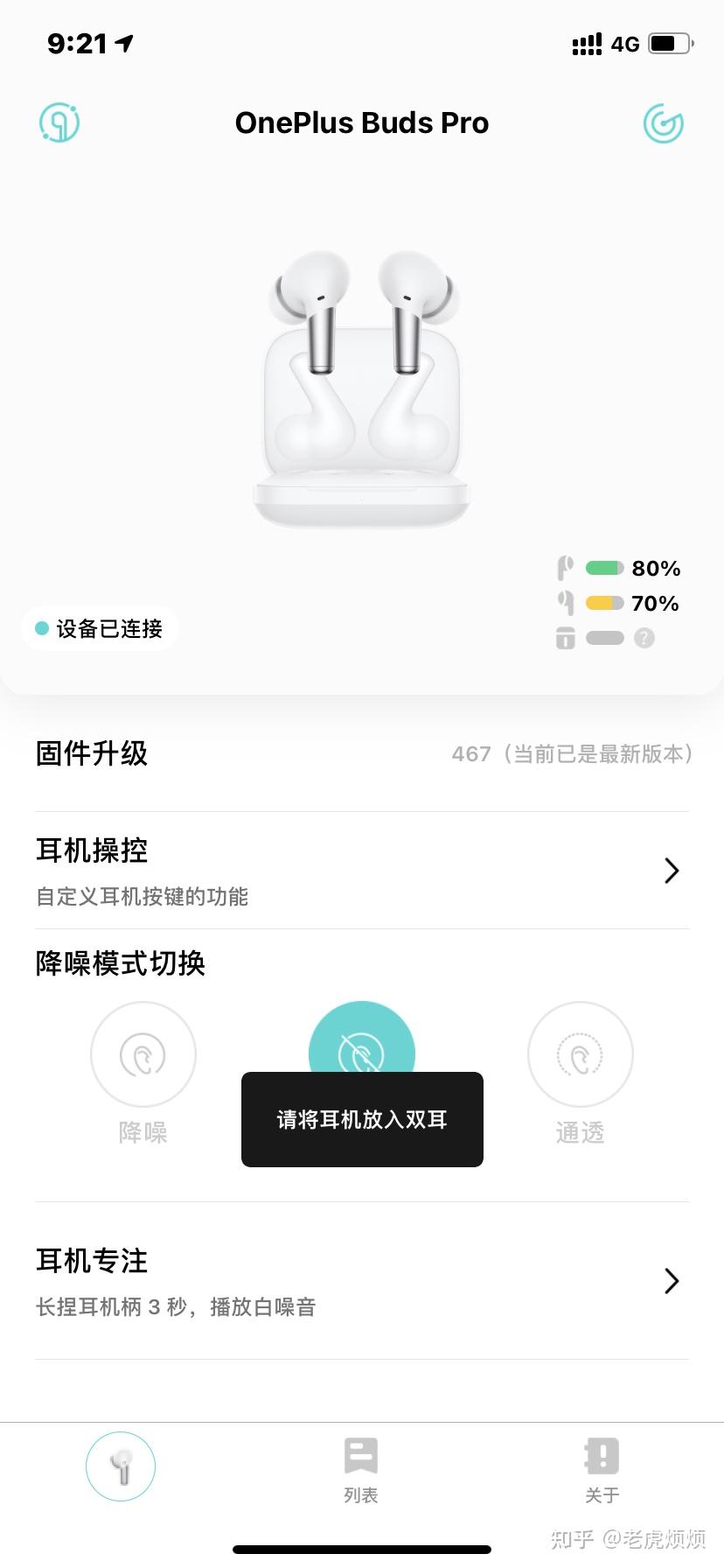Tap the earbud icon at top left
Viewport: 724px width, 1568px height.
[59, 122]
